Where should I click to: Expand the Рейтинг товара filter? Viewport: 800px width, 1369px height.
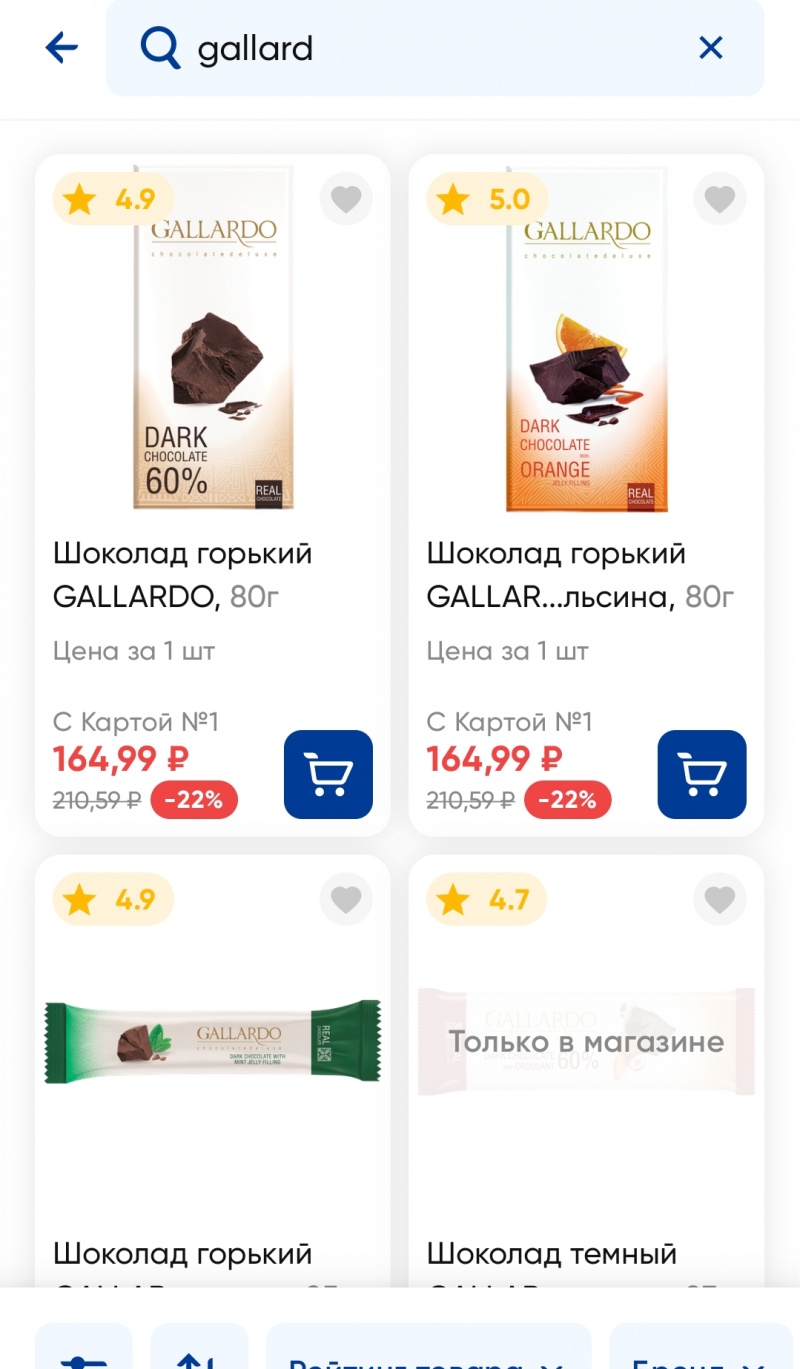pyautogui.click(x=428, y=1355)
